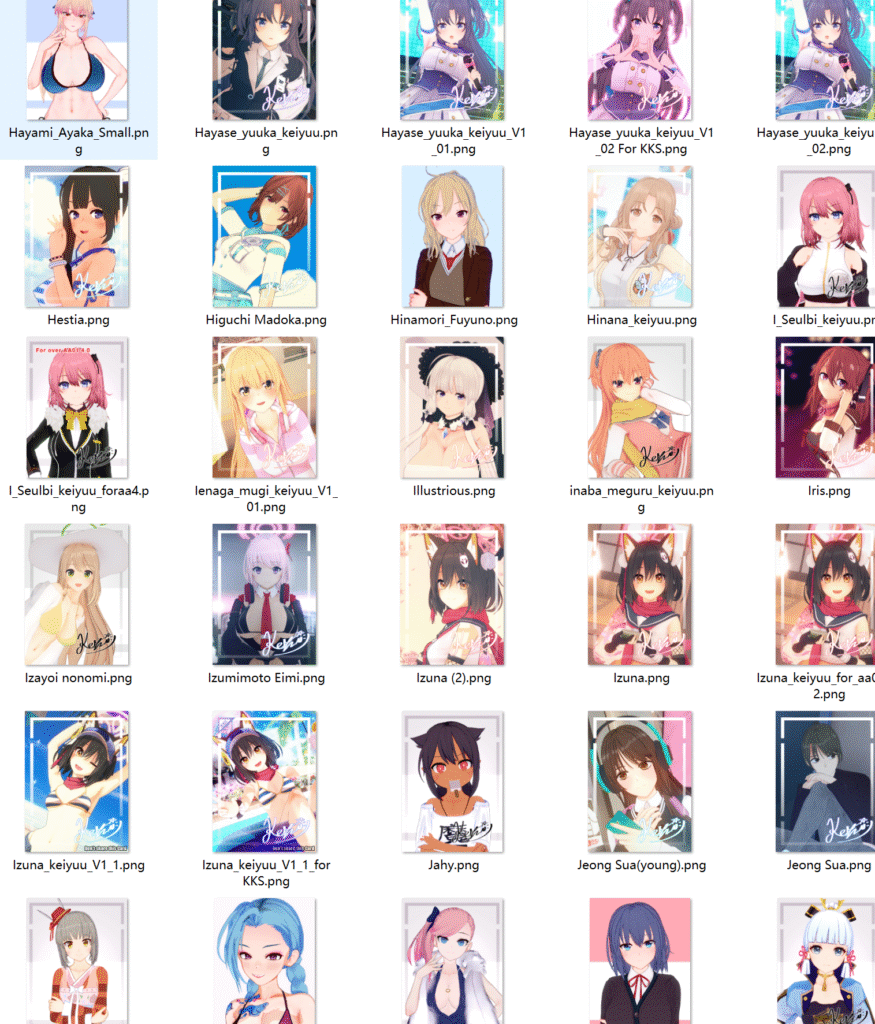Open Izuna_keiyuu_V1_1_for KKS.png
This screenshot has width=875, height=1024.
[265, 781]
